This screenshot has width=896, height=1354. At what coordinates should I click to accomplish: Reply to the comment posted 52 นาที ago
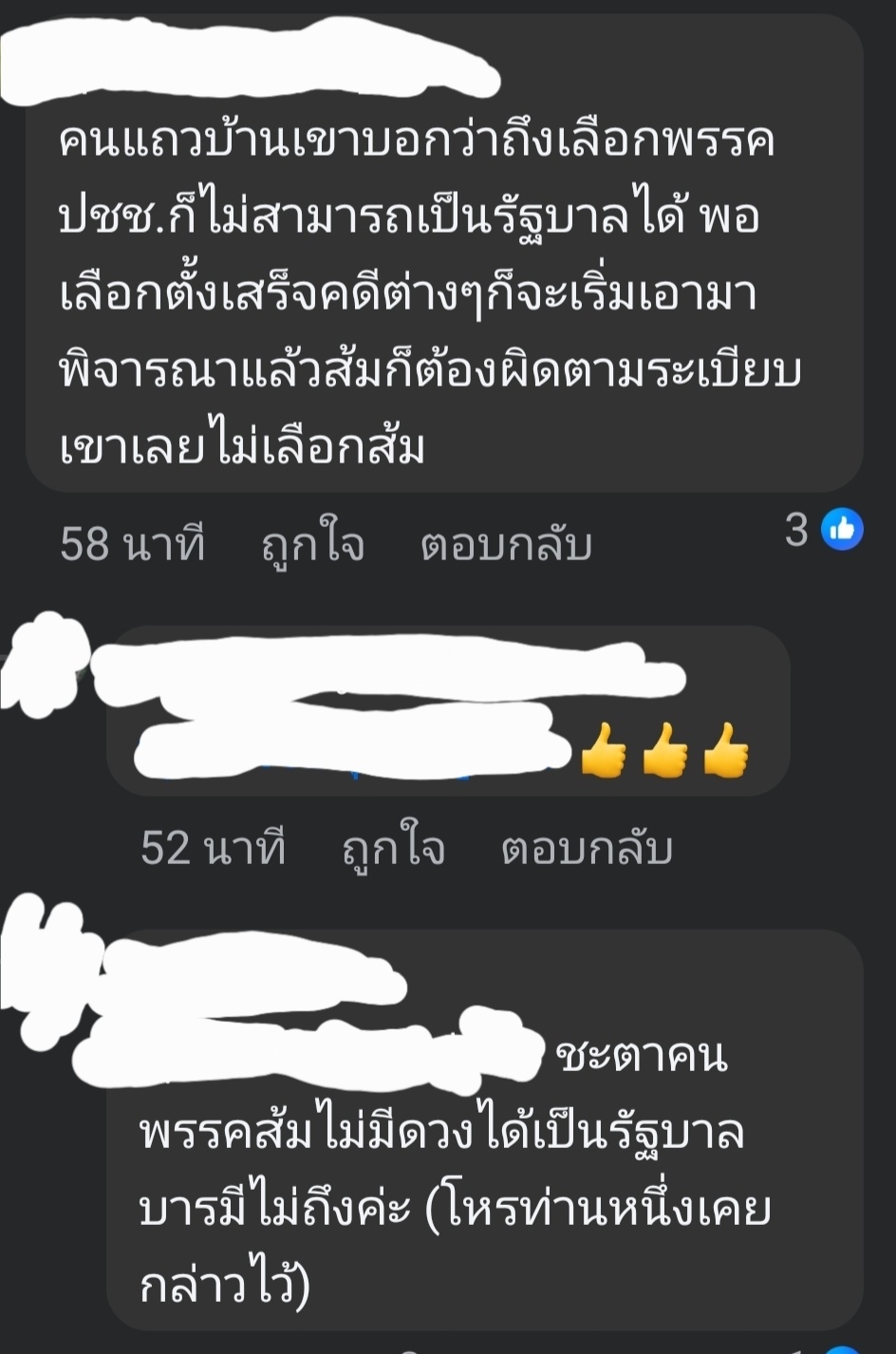[587, 848]
